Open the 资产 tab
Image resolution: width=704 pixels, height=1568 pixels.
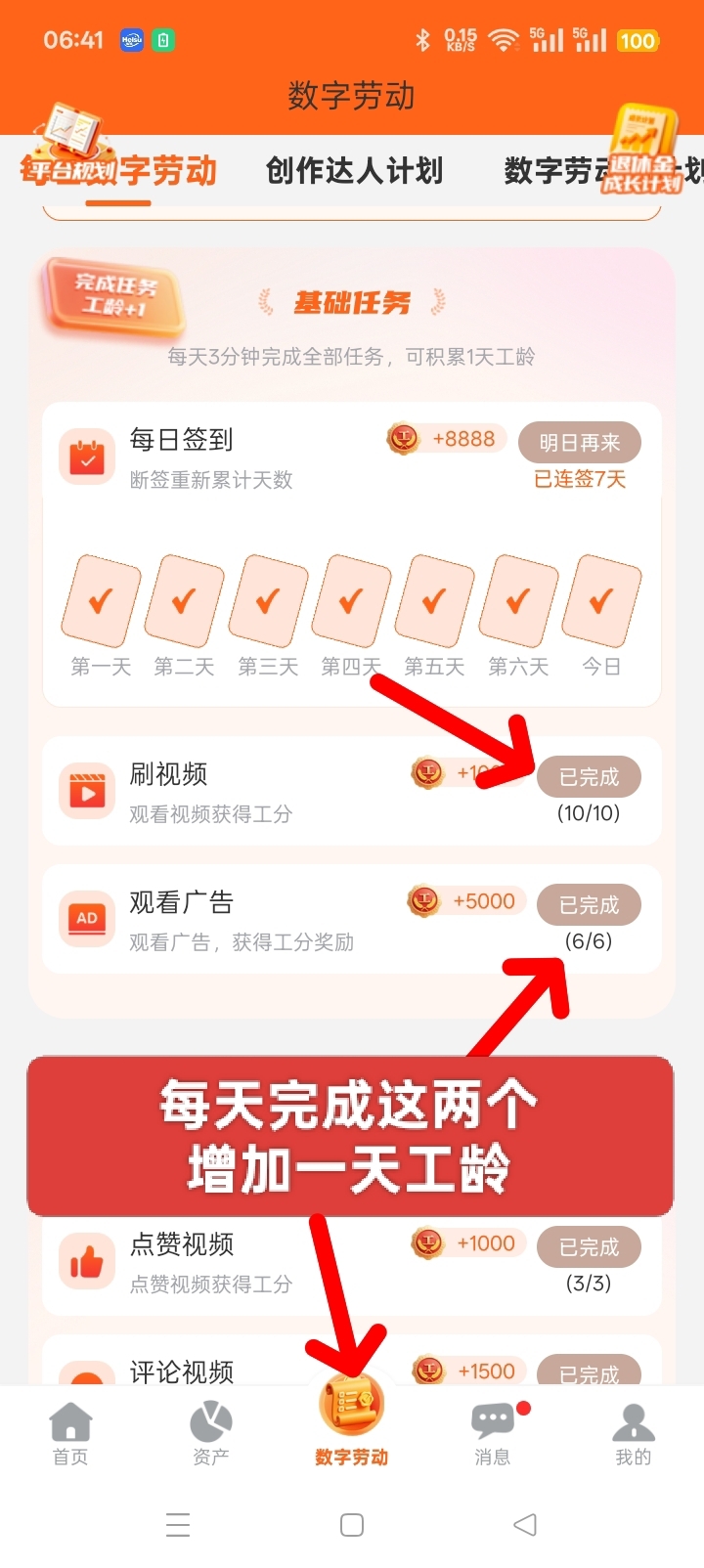click(211, 1432)
